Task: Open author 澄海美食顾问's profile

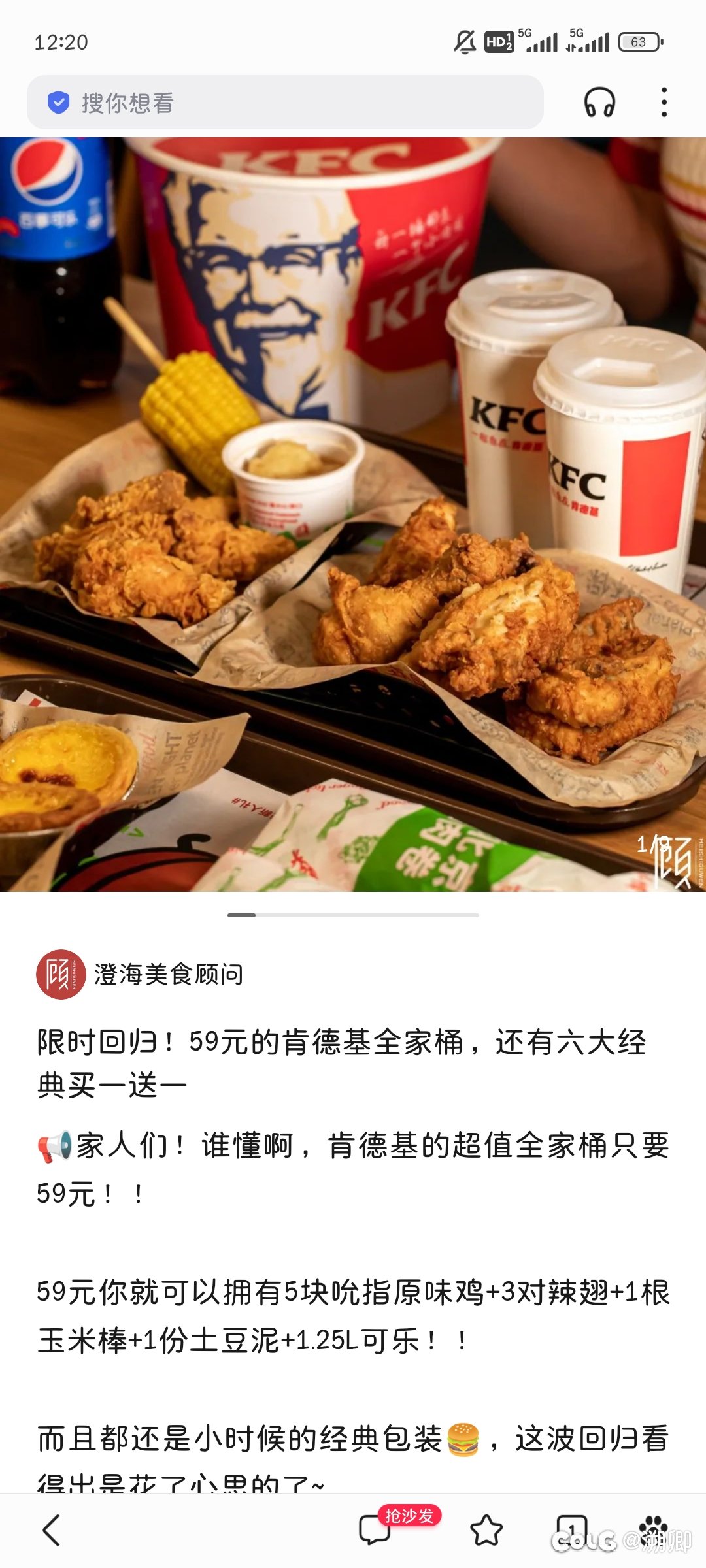Action: pyautogui.click(x=140, y=974)
